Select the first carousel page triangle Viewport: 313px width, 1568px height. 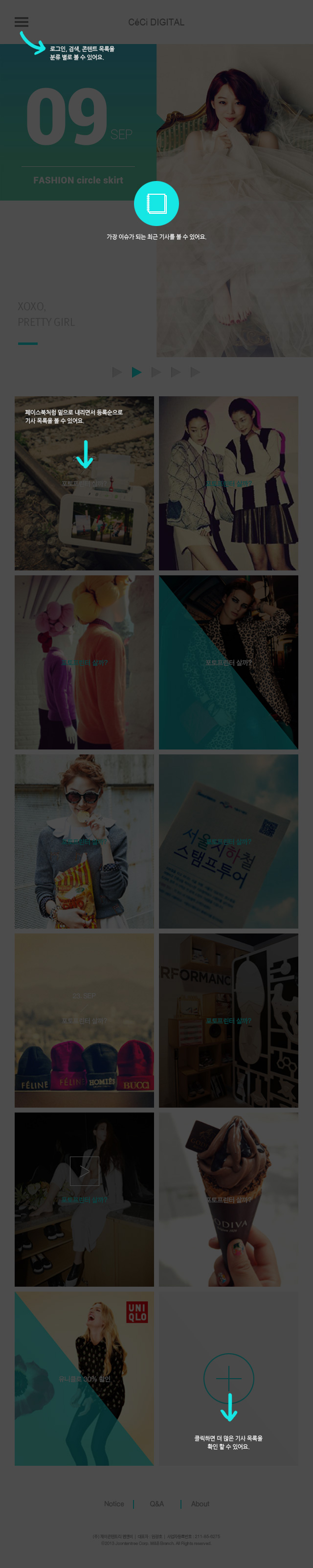click(117, 372)
